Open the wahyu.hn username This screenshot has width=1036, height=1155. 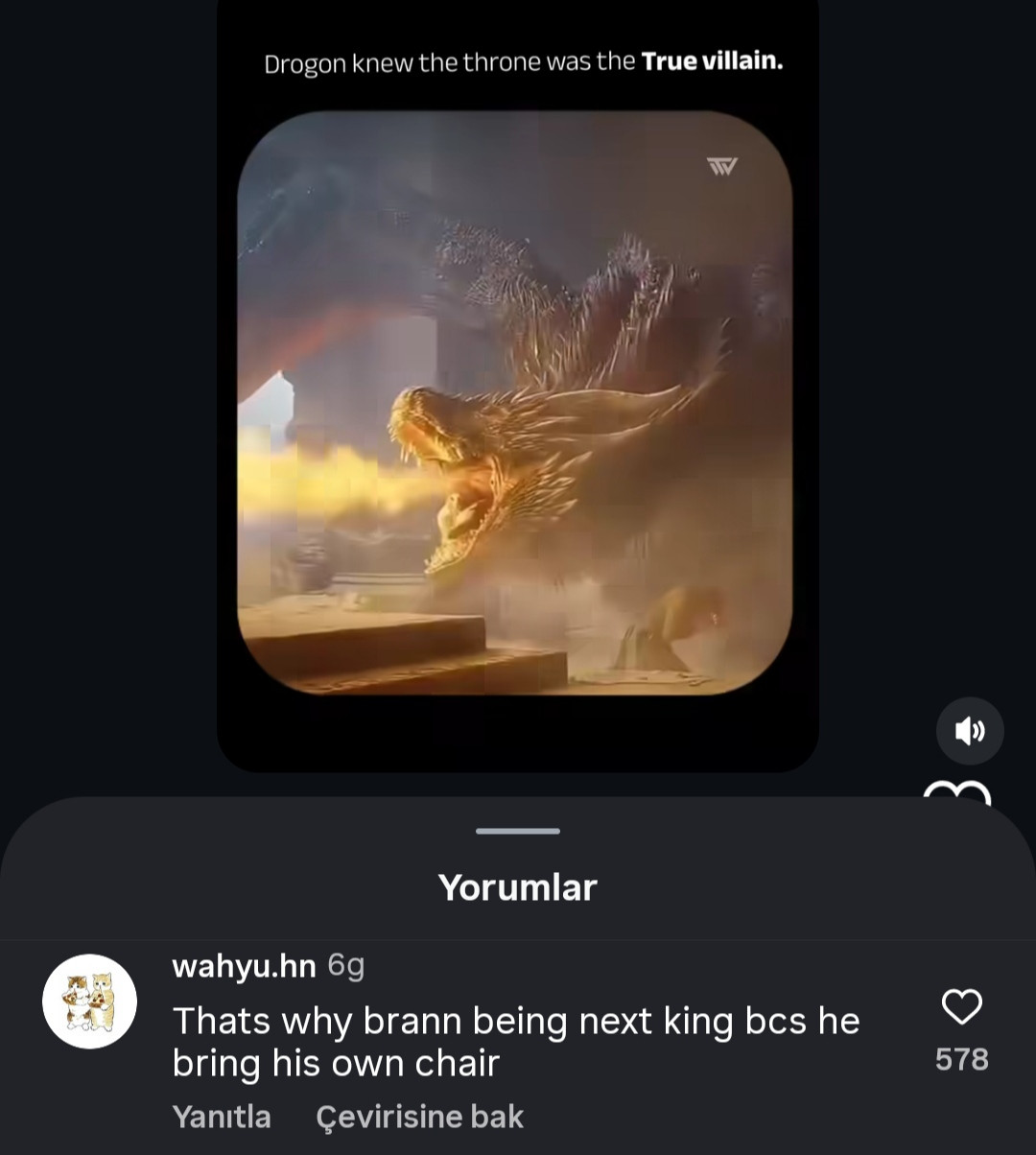pos(244,966)
